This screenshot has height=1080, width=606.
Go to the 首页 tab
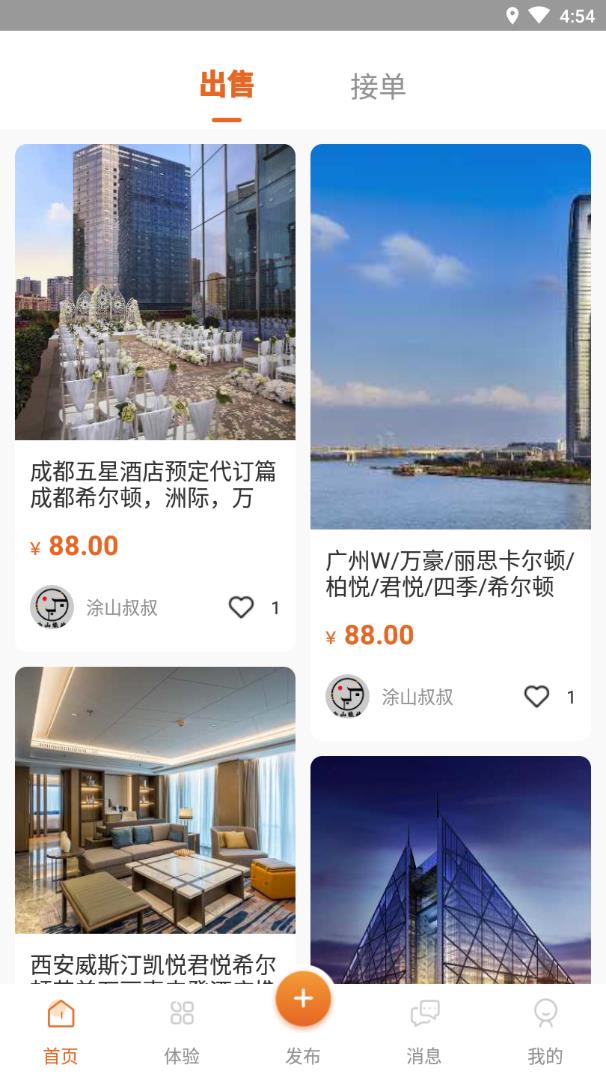(x=61, y=1030)
